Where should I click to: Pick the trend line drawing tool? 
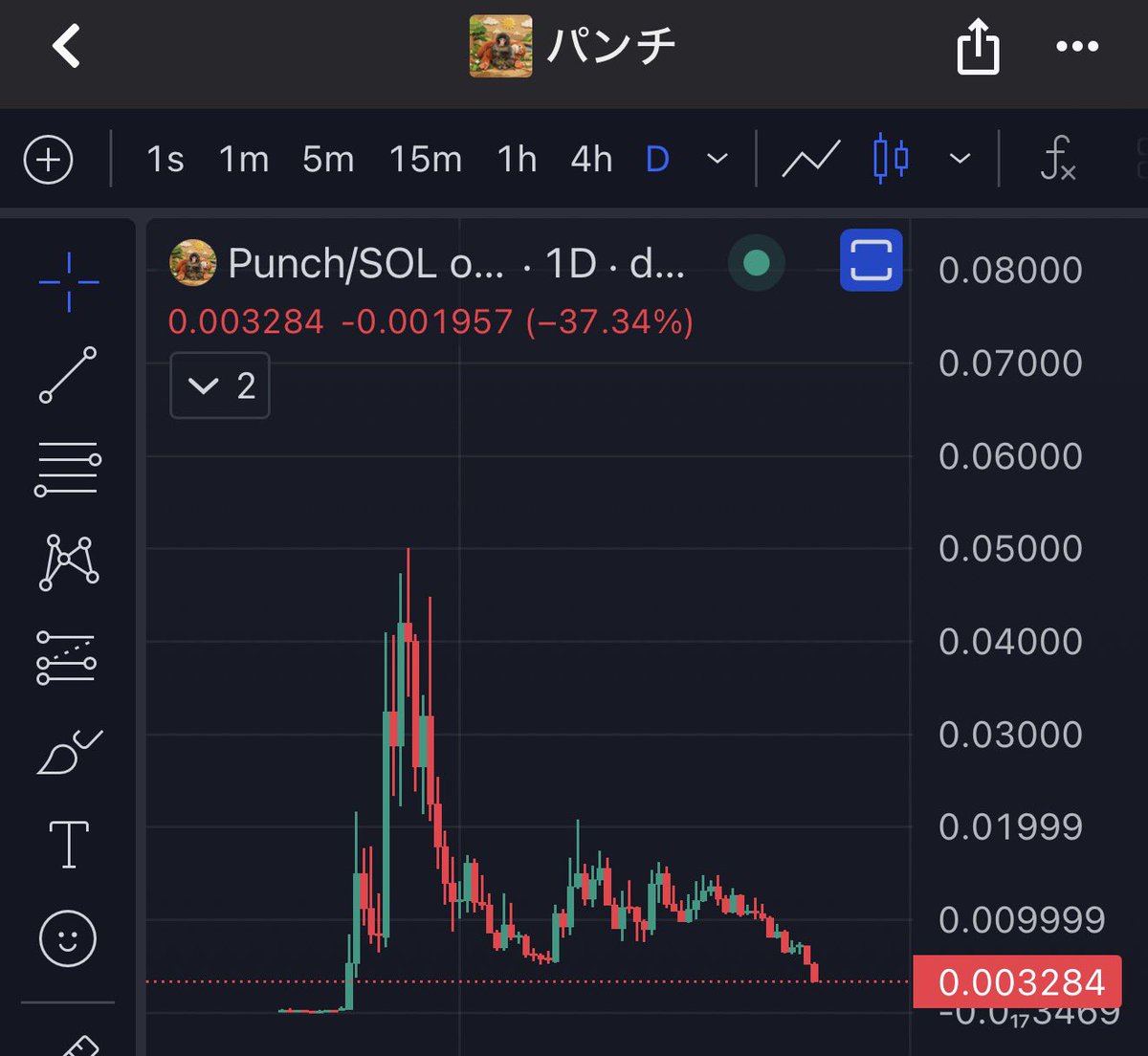tap(68, 374)
